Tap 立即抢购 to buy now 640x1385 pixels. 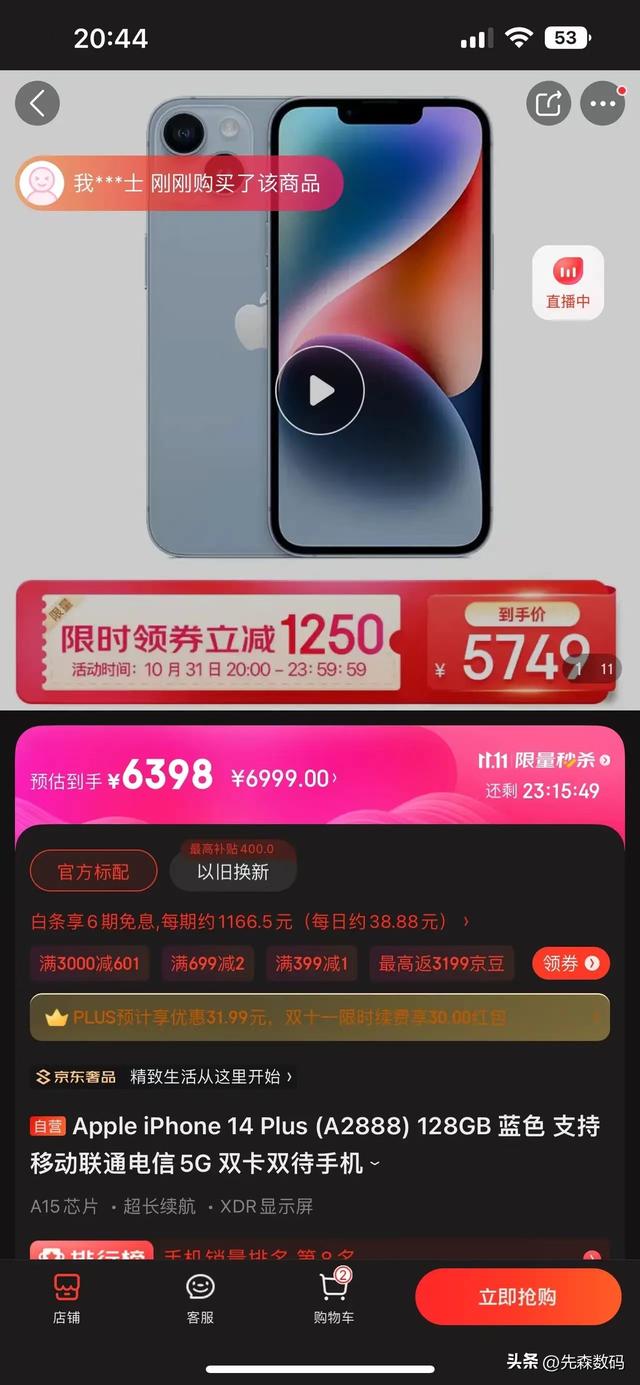(517, 1297)
